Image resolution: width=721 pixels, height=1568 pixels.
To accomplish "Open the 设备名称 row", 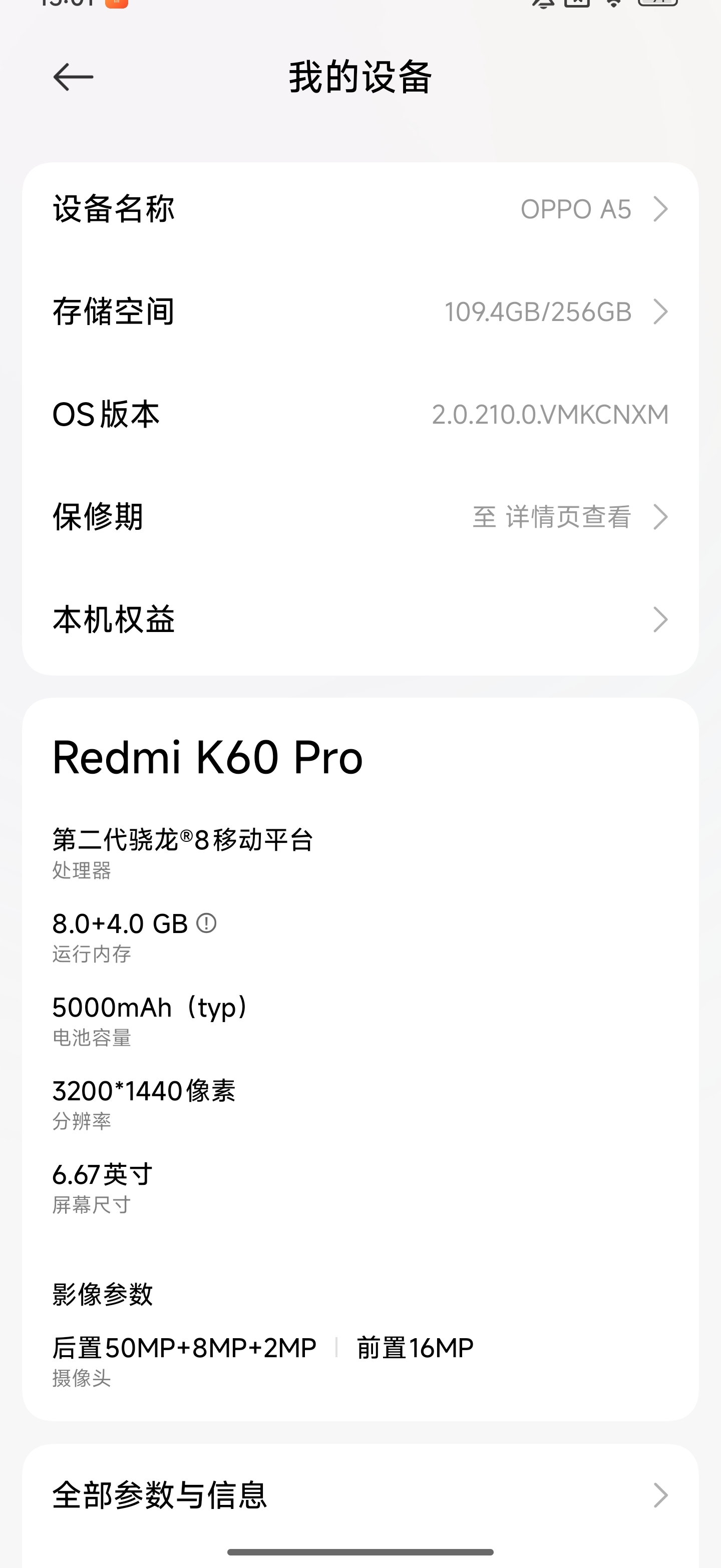I will coord(360,209).
